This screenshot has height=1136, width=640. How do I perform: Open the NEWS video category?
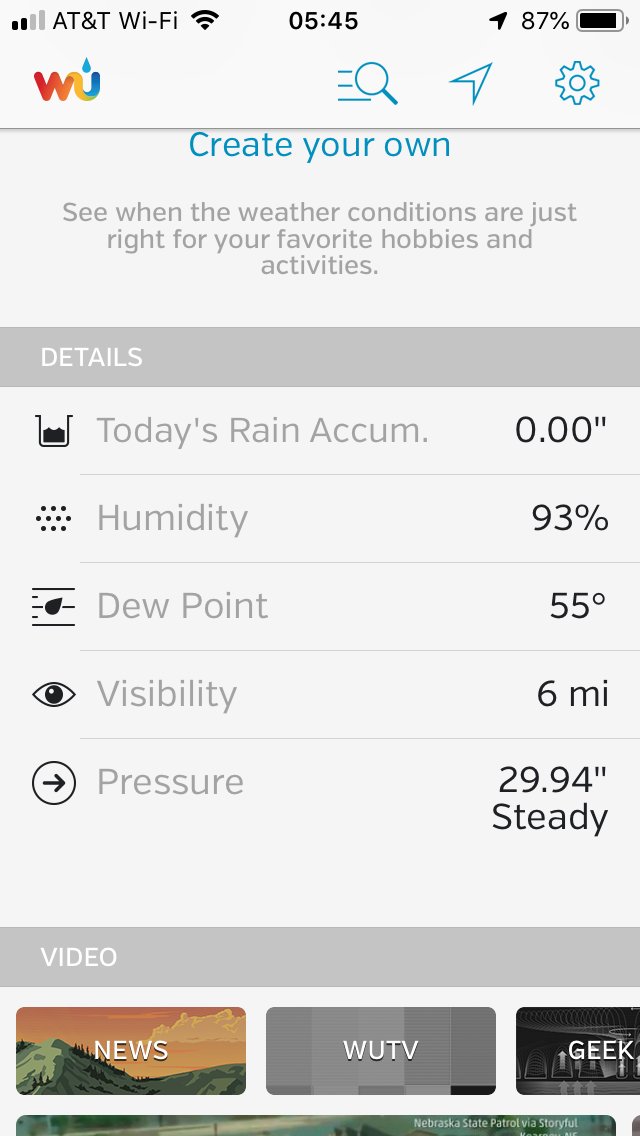click(x=131, y=1051)
